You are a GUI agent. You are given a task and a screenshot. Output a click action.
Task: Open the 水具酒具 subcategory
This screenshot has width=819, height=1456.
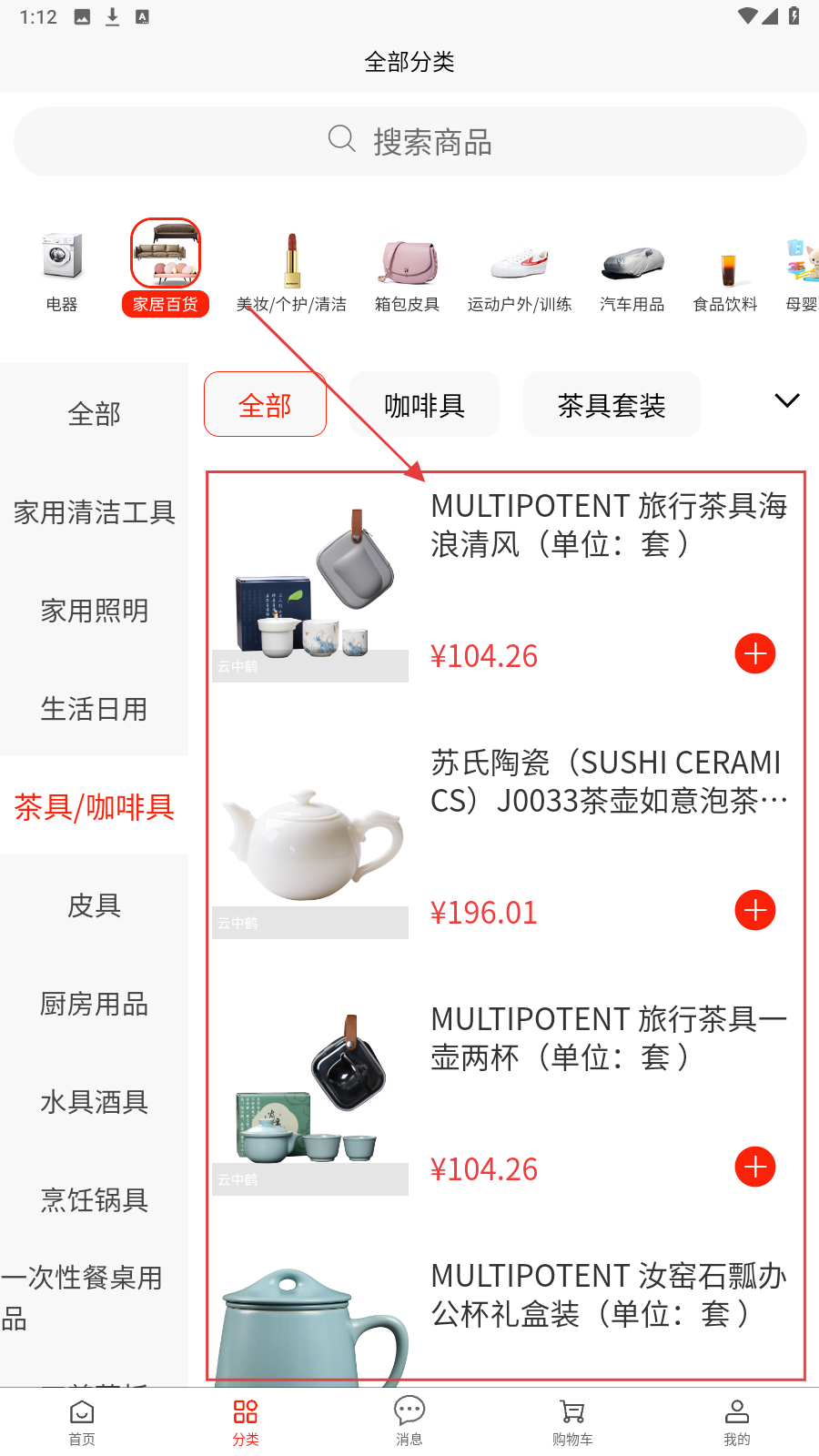tap(94, 1102)
